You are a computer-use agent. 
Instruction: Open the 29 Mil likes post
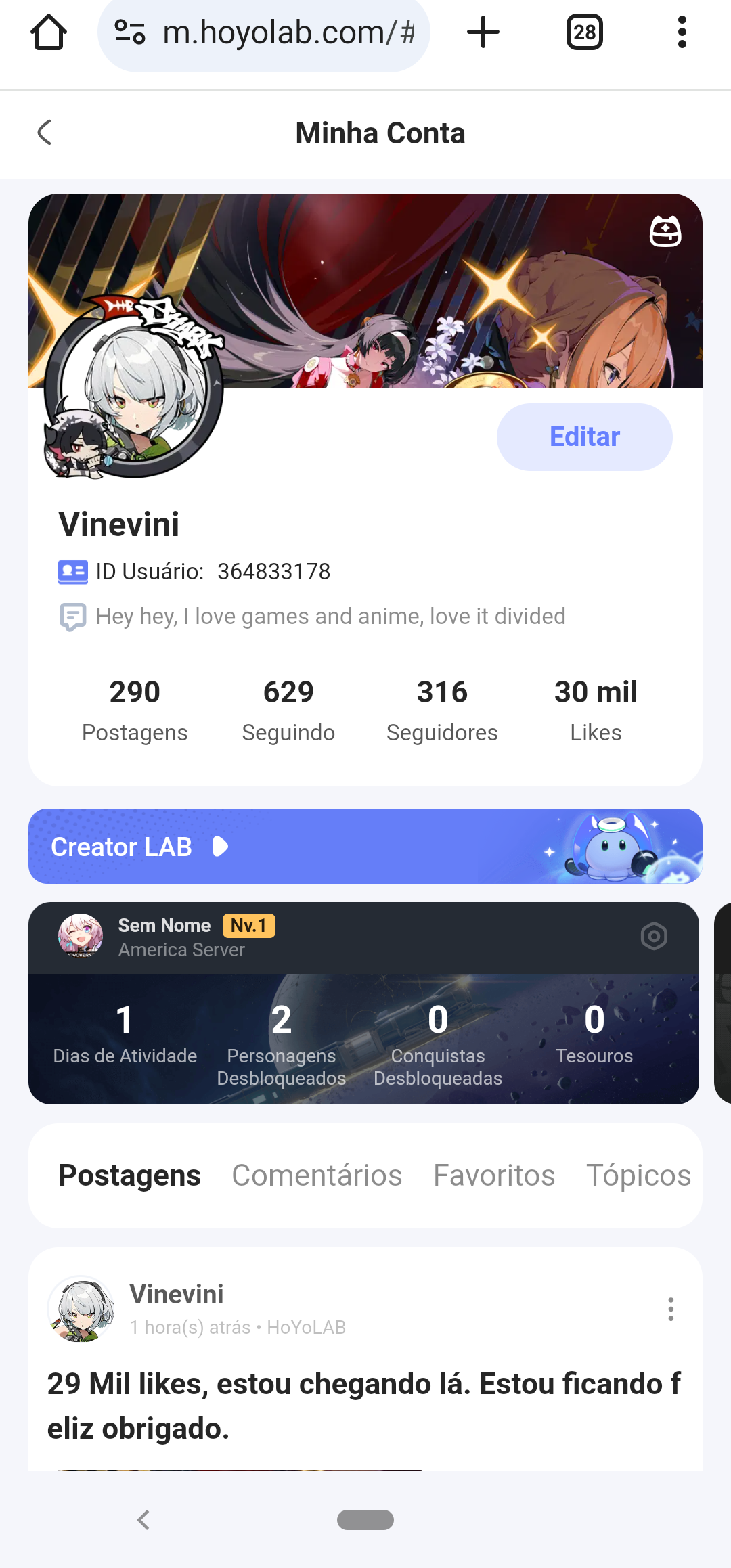364,1406
